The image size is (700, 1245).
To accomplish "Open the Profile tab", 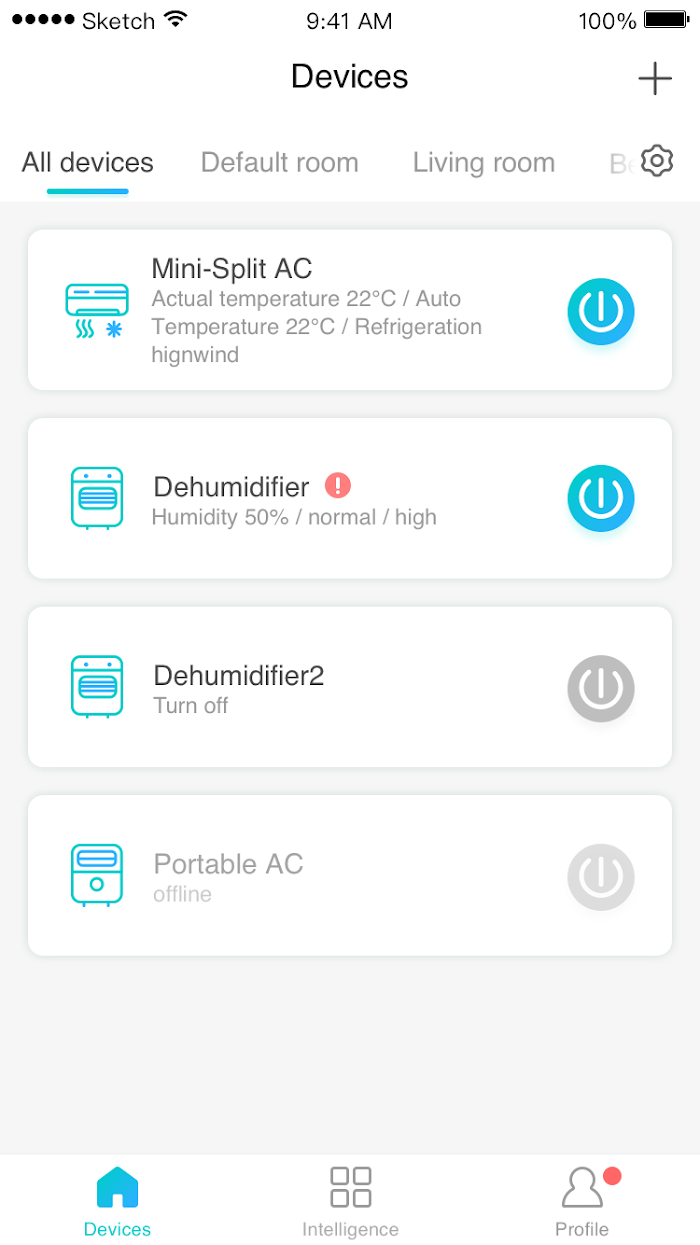I will pyautogui.click(x=583, y=1201).
